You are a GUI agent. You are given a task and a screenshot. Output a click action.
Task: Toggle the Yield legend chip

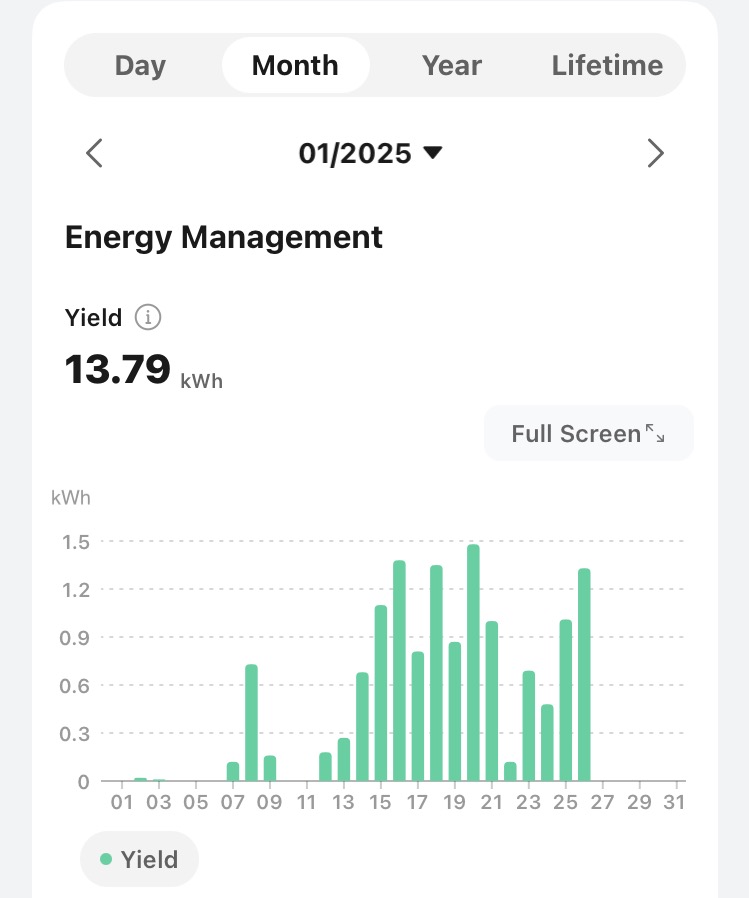[140, 859]
